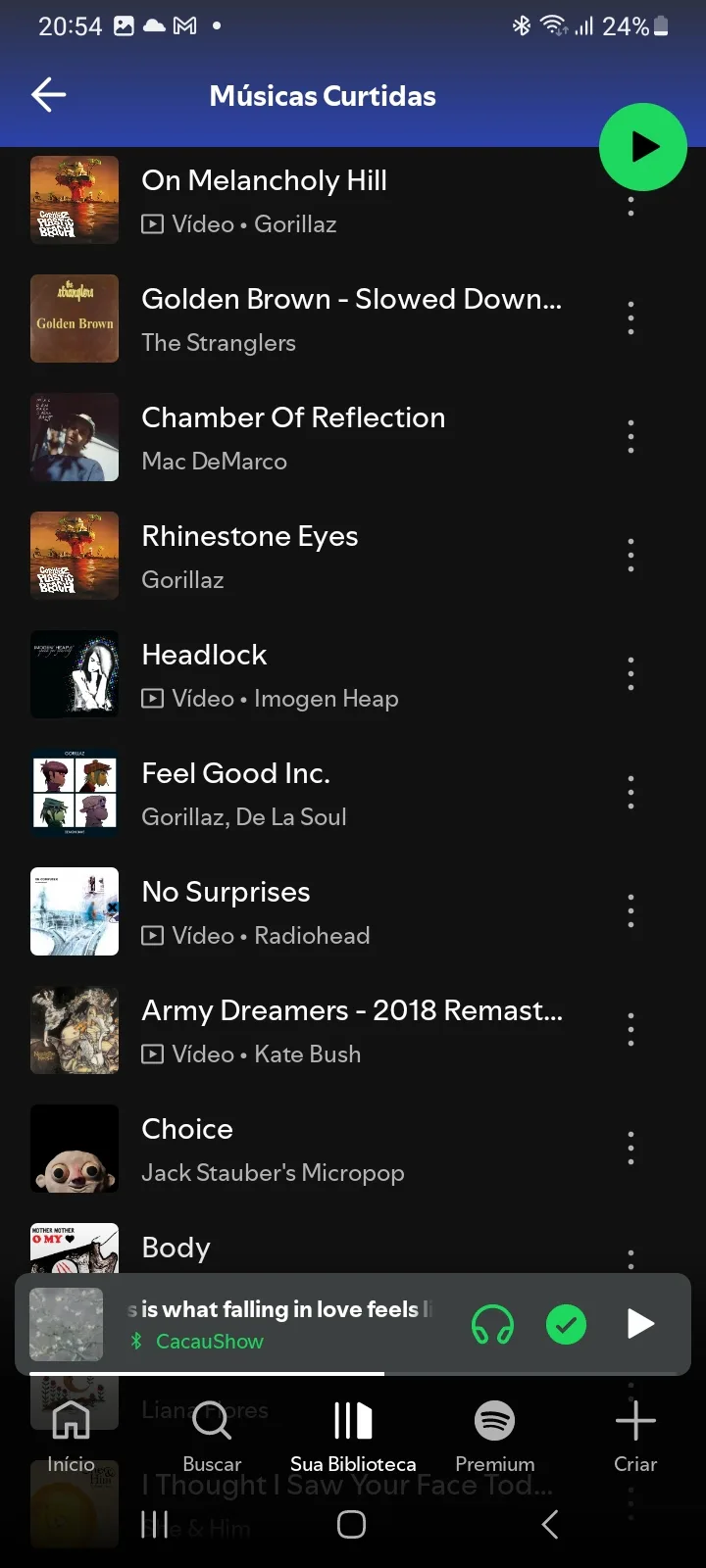
Task: Choose a listening device via headphones icon
Action: click(x=492, y=1325)
